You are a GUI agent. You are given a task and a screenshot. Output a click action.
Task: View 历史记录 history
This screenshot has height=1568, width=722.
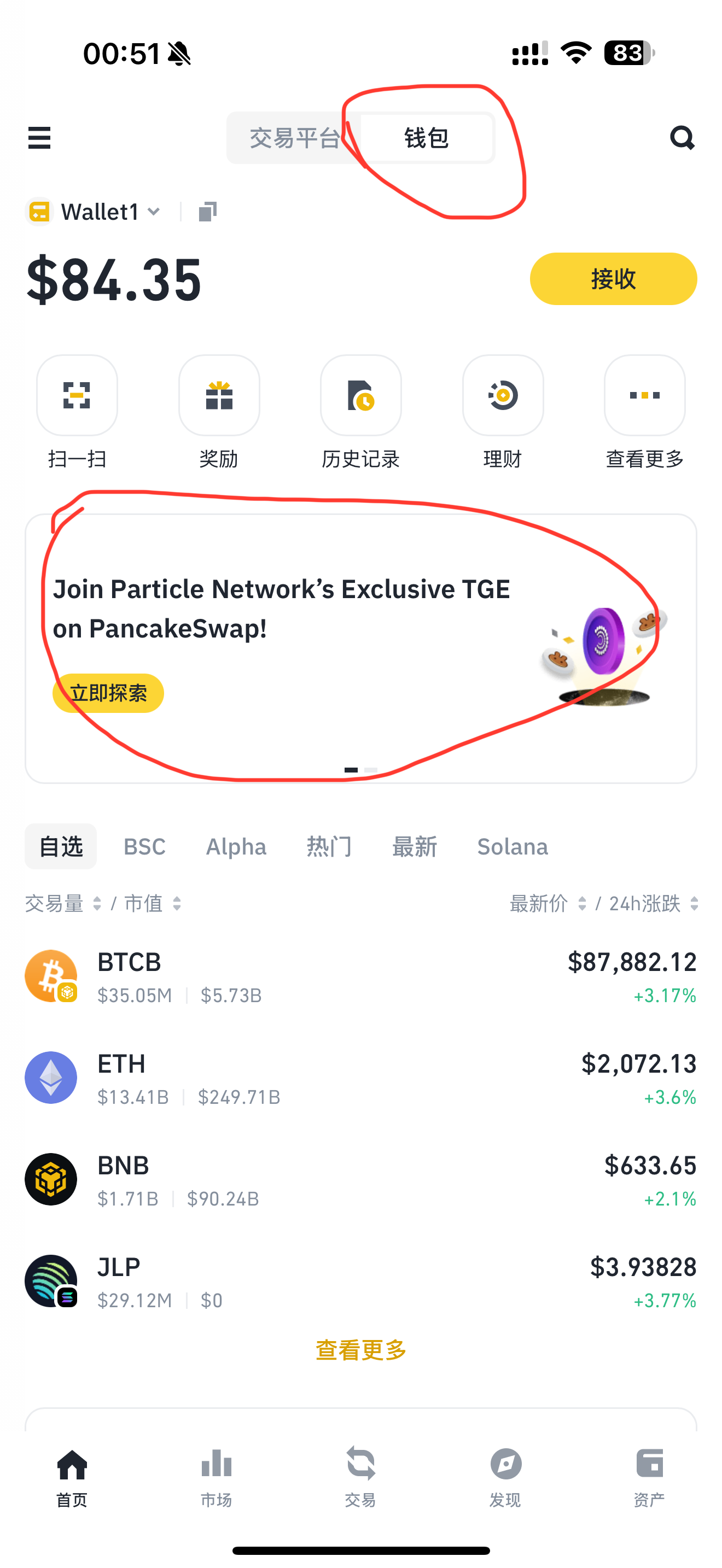pos(361,396)
